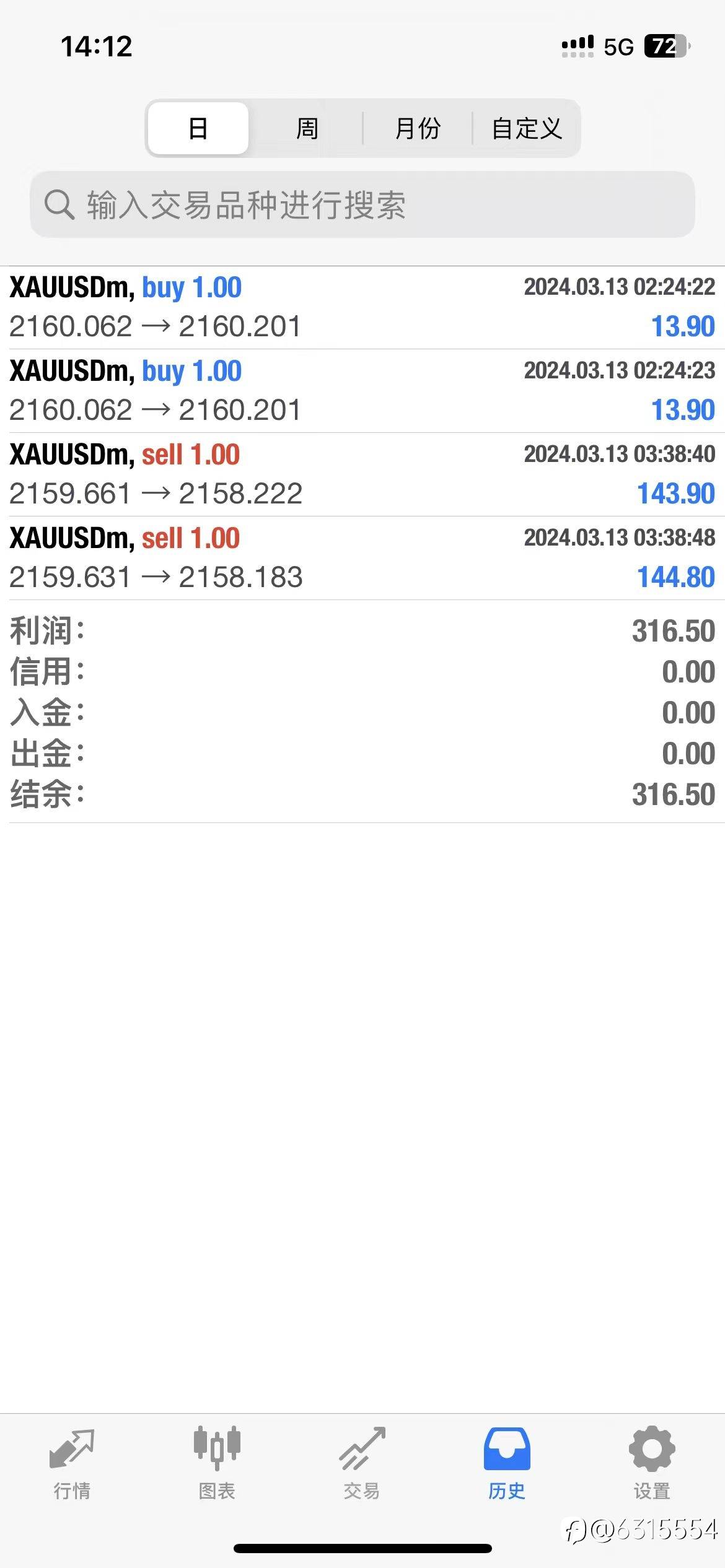Switch to the 月份 (month) period

418,128
